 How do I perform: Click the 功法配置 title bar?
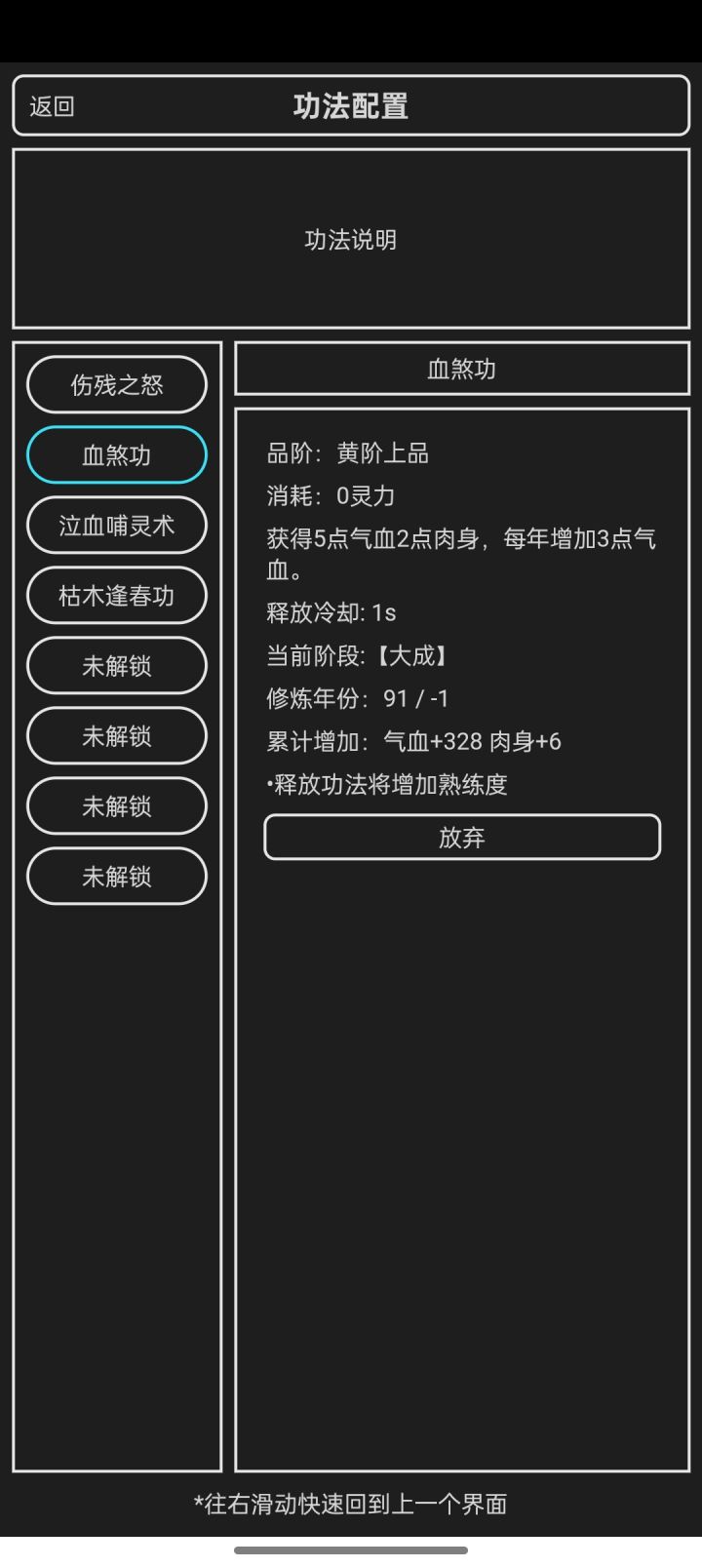coord(351,106)
